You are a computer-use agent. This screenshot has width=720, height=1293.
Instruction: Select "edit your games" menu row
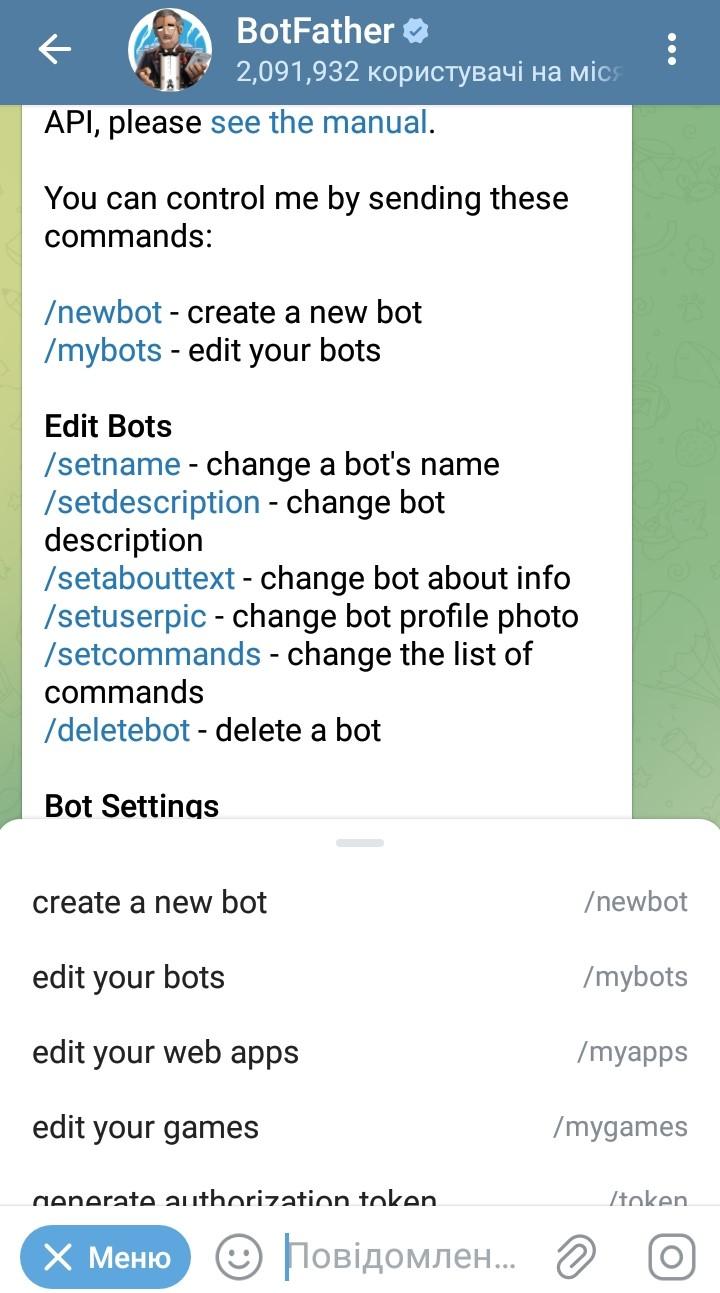[x=360, y=1127]
